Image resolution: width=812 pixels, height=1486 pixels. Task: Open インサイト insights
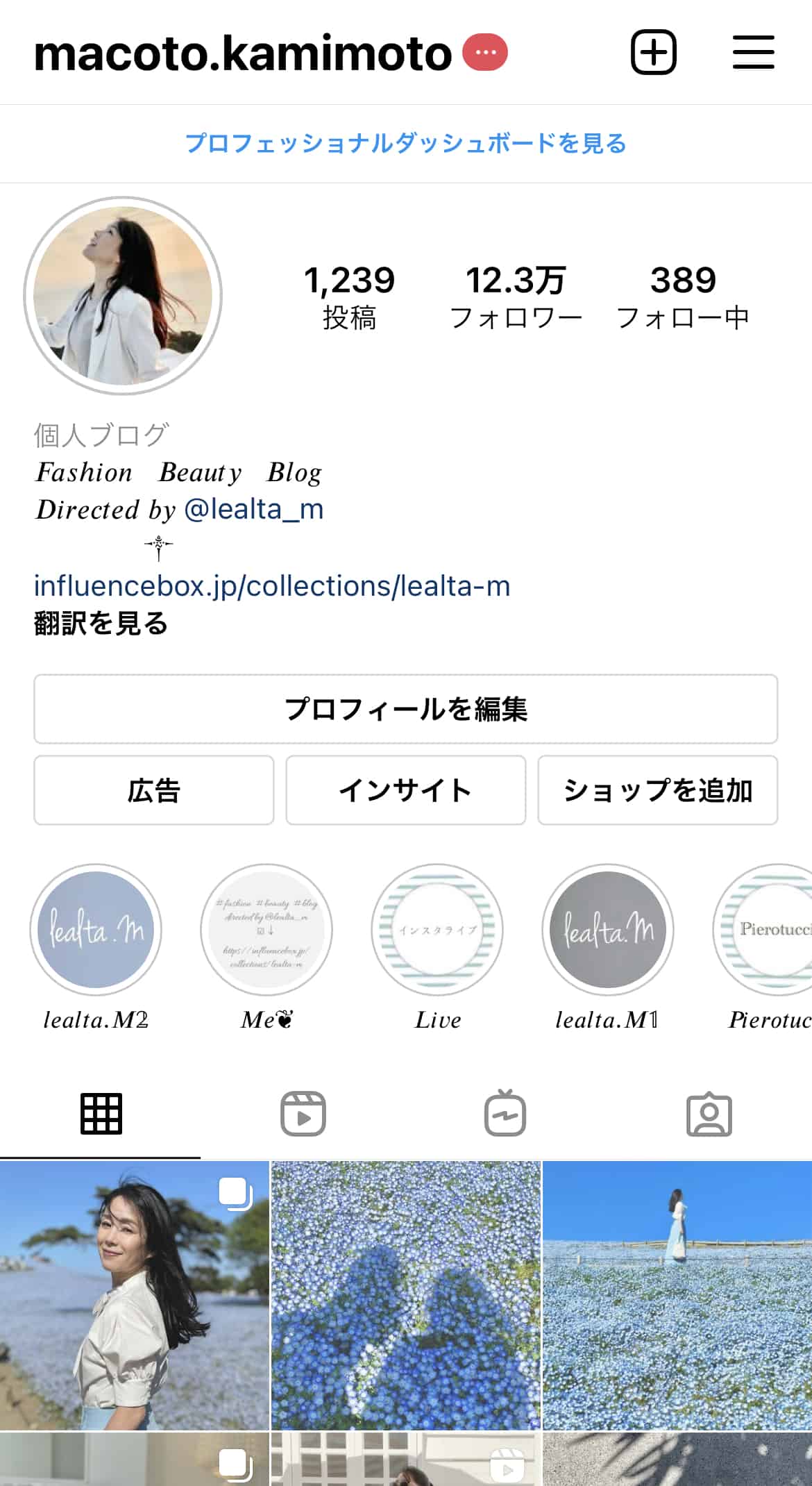point(405,790)
